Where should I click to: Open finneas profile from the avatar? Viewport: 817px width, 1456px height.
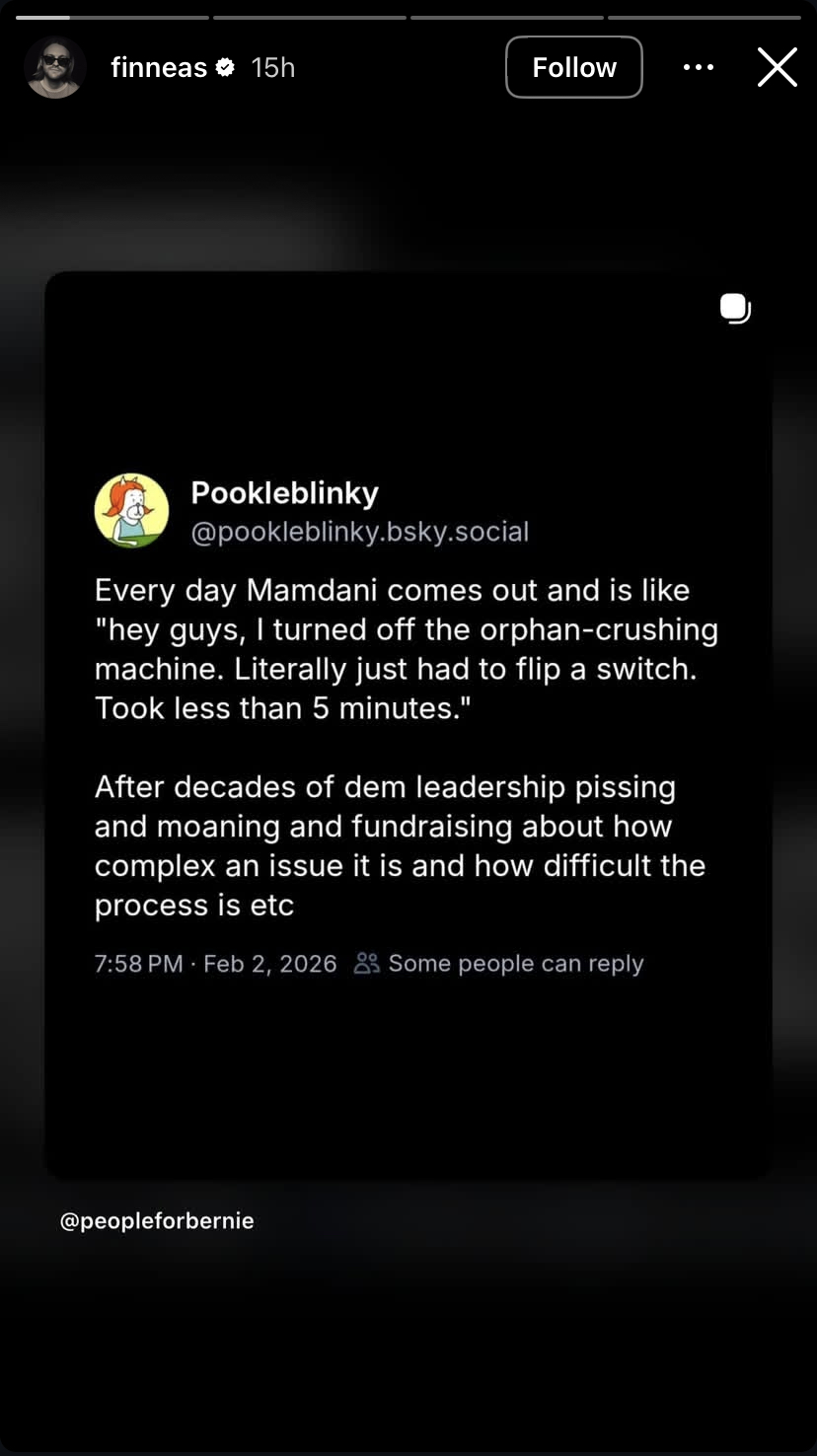[x=54, y=67]
